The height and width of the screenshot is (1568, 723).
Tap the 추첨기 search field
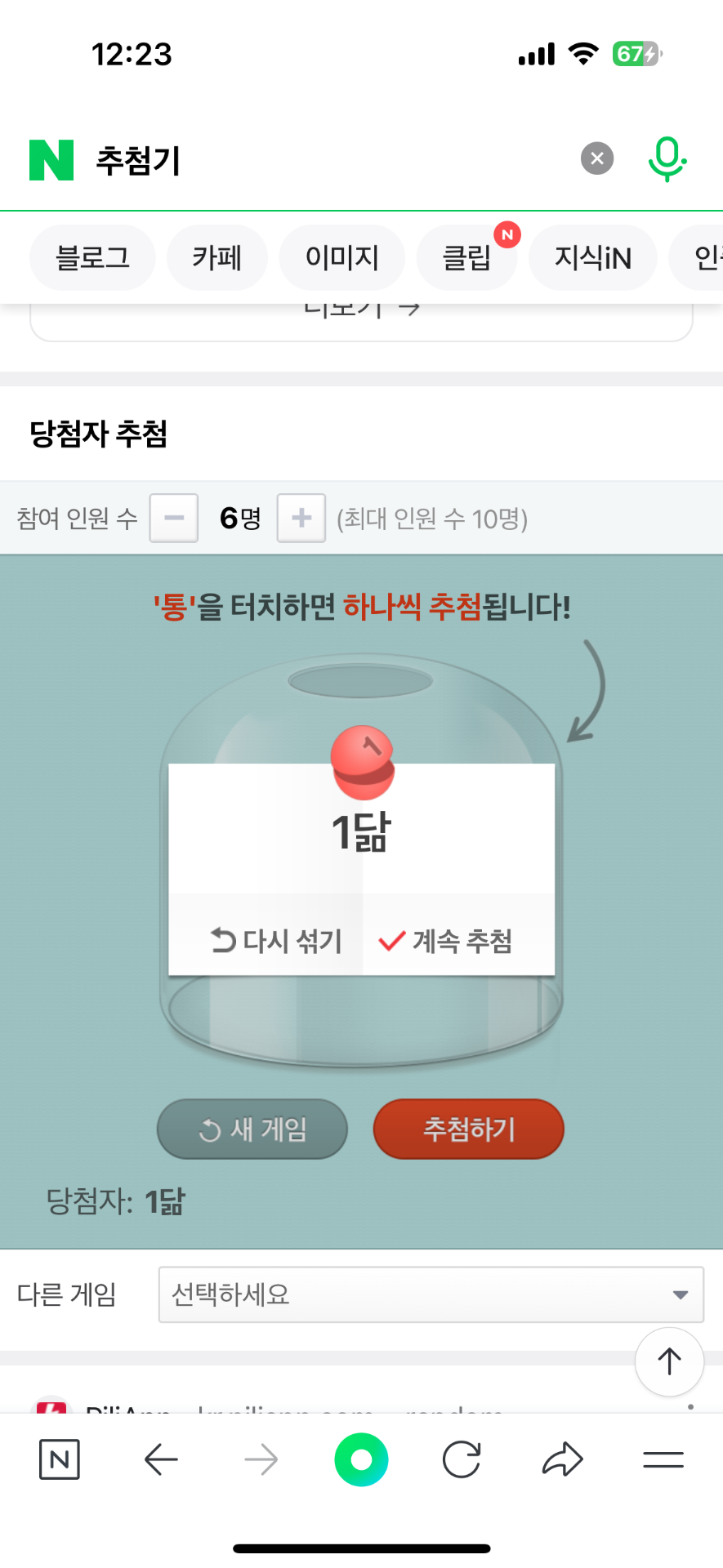coord(327,160)
